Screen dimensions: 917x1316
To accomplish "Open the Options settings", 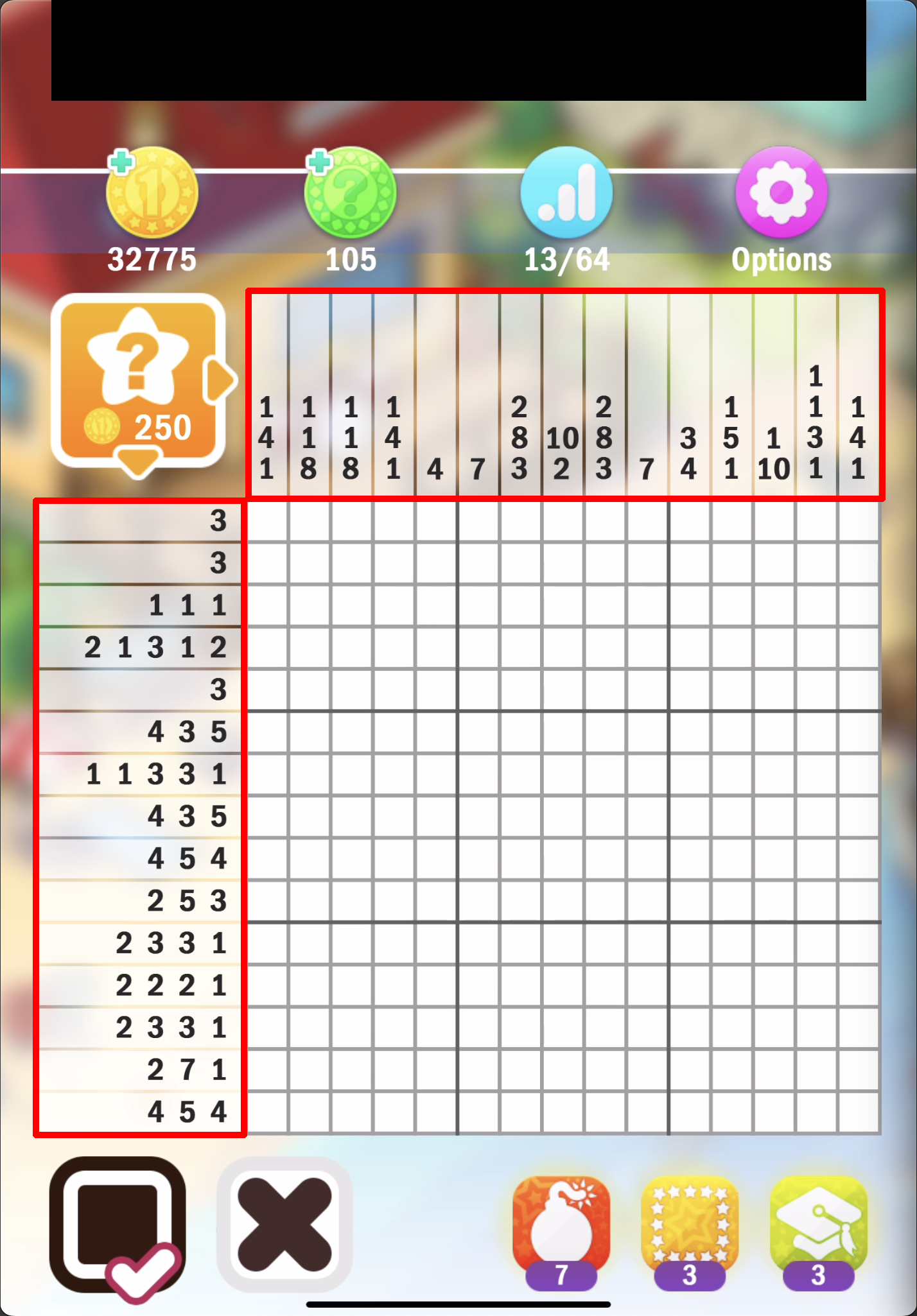I will point(781,193).
